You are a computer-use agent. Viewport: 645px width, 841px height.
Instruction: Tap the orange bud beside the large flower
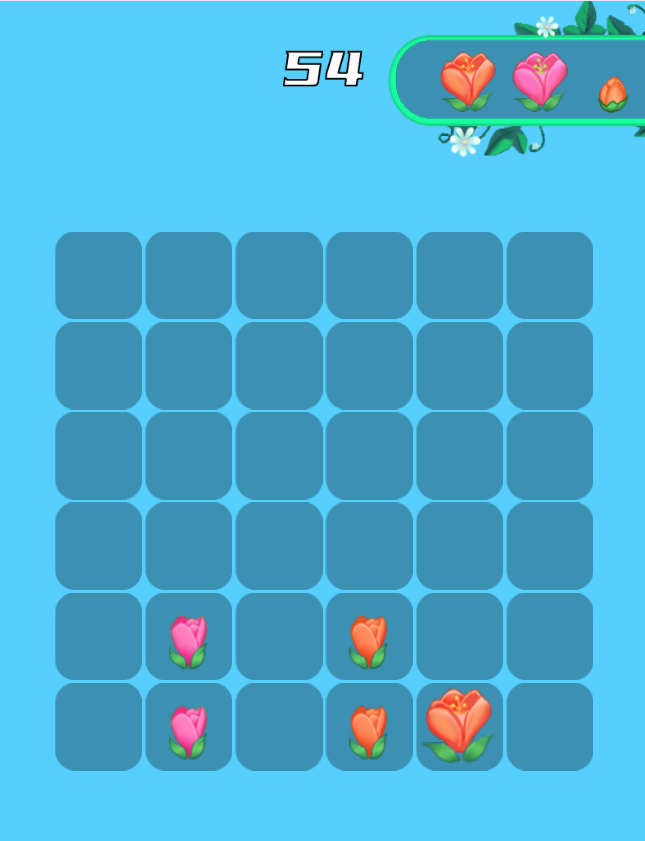(x=368, y=731)
